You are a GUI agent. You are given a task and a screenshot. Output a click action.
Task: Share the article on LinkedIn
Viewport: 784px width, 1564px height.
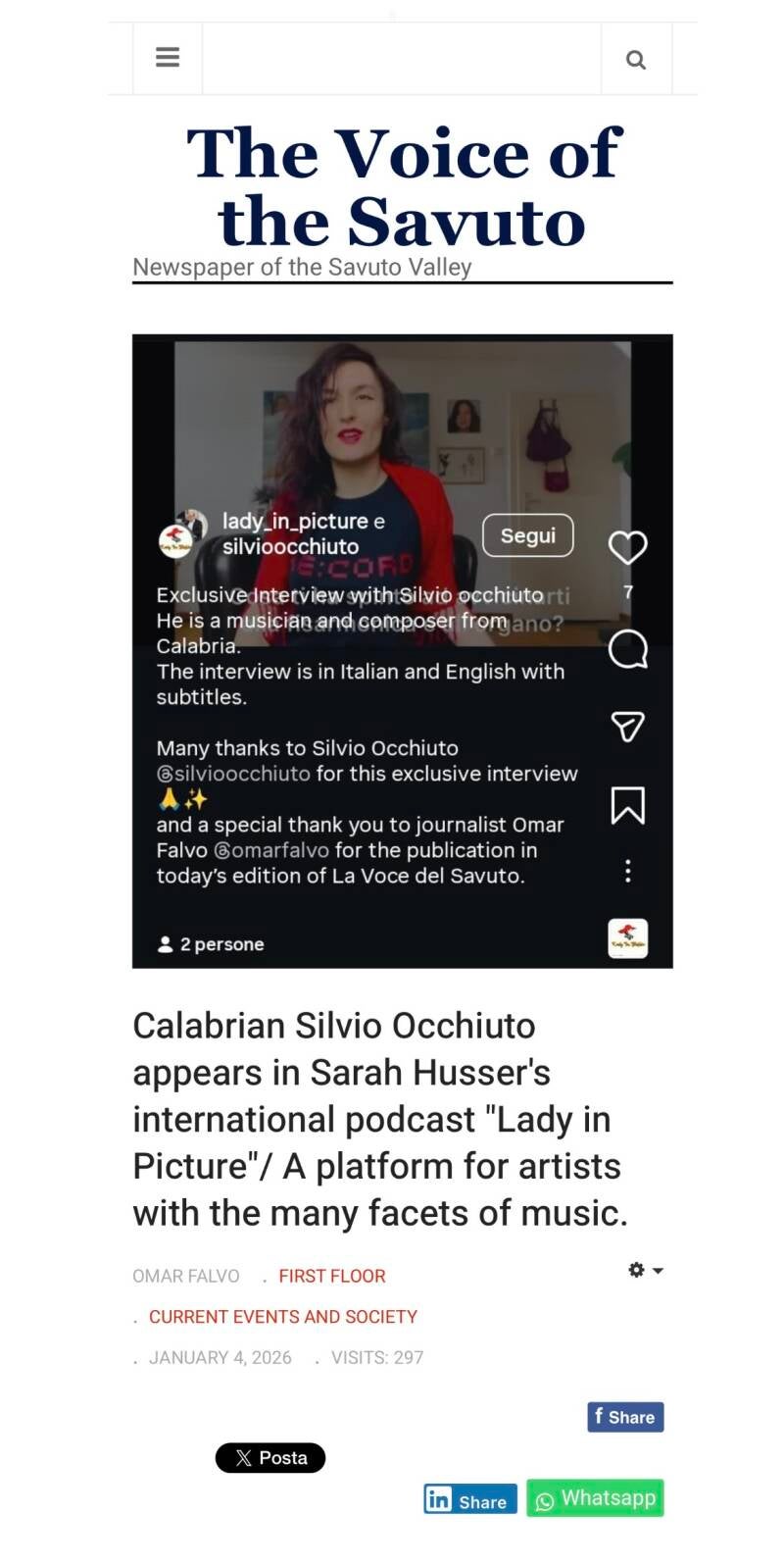[469, 1500]
